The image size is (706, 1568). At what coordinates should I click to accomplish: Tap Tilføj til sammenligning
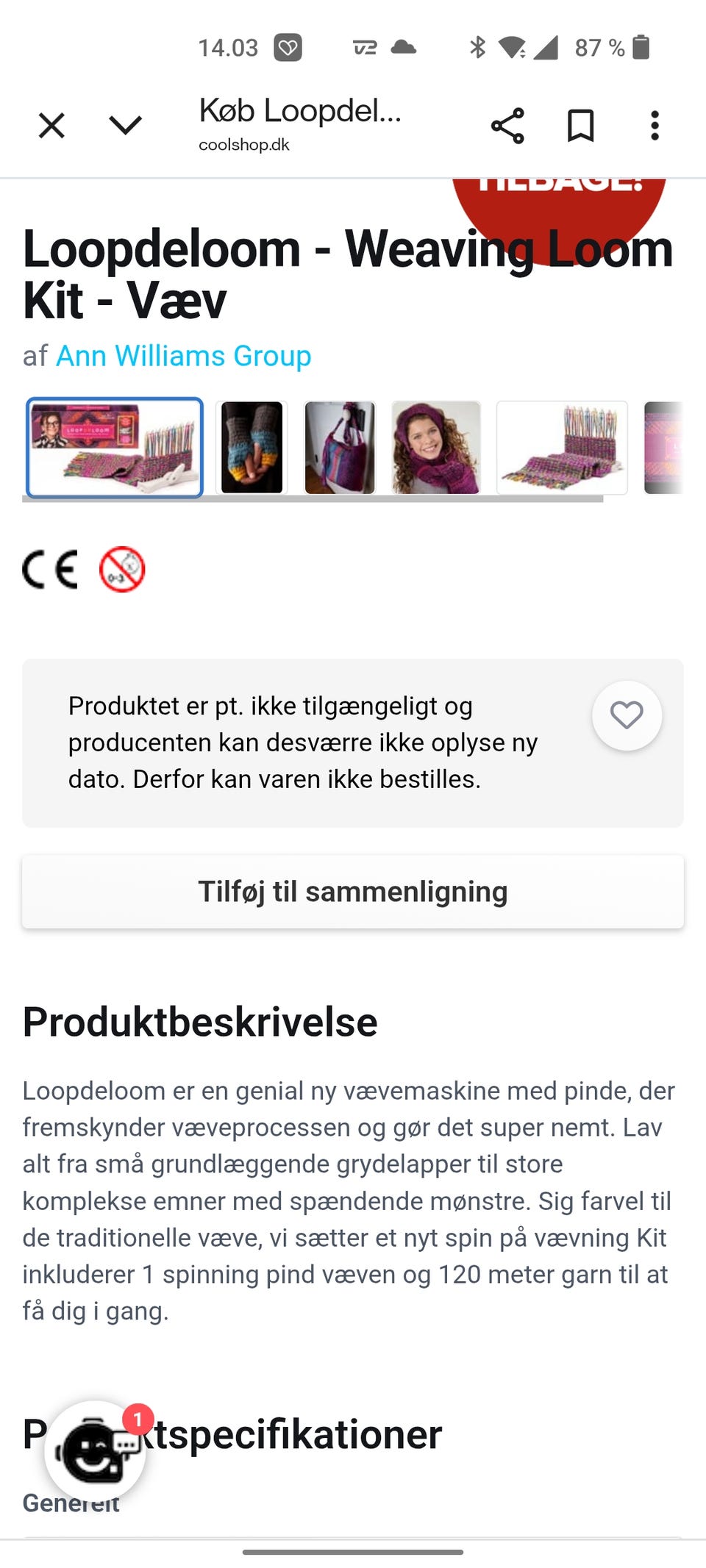pos(352,891)
